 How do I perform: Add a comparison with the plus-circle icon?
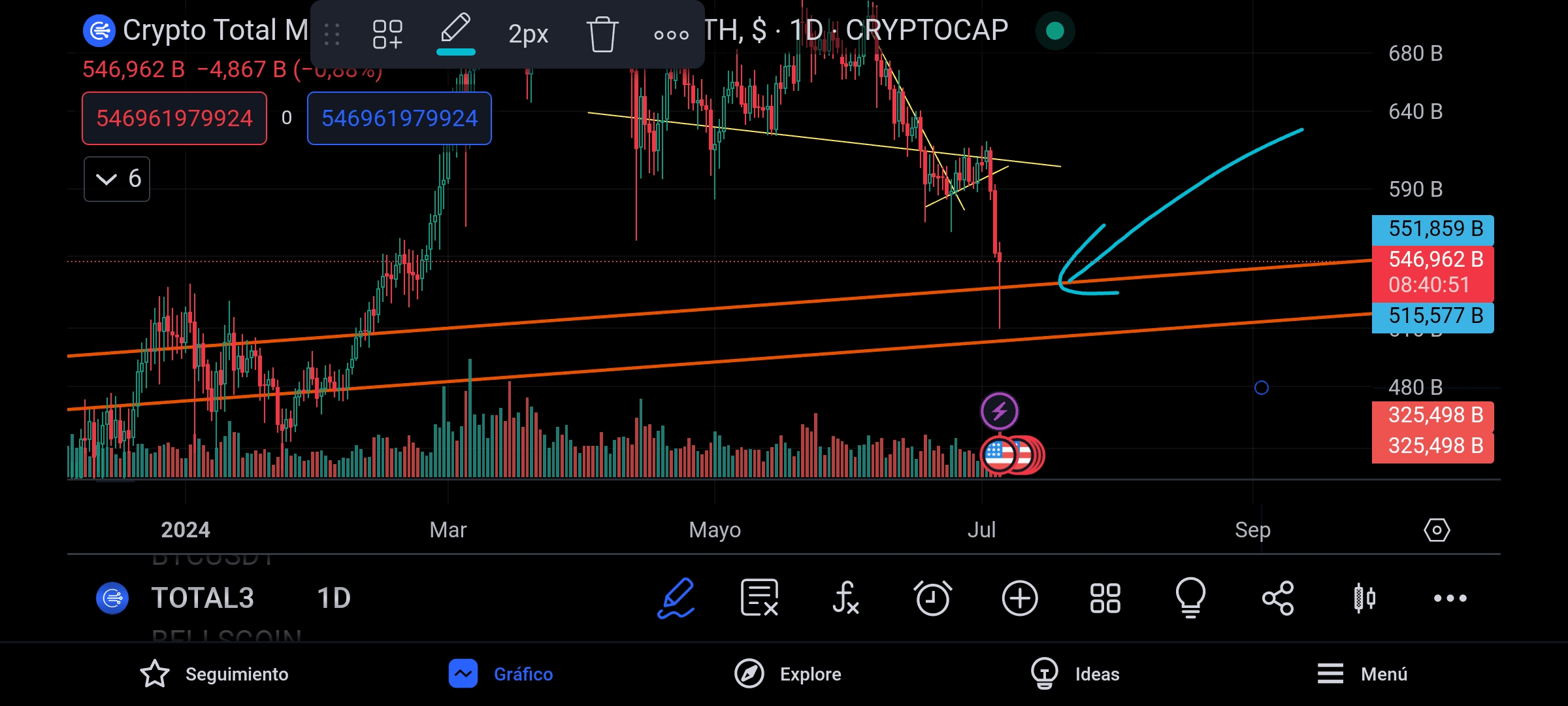click(1020, 597)
